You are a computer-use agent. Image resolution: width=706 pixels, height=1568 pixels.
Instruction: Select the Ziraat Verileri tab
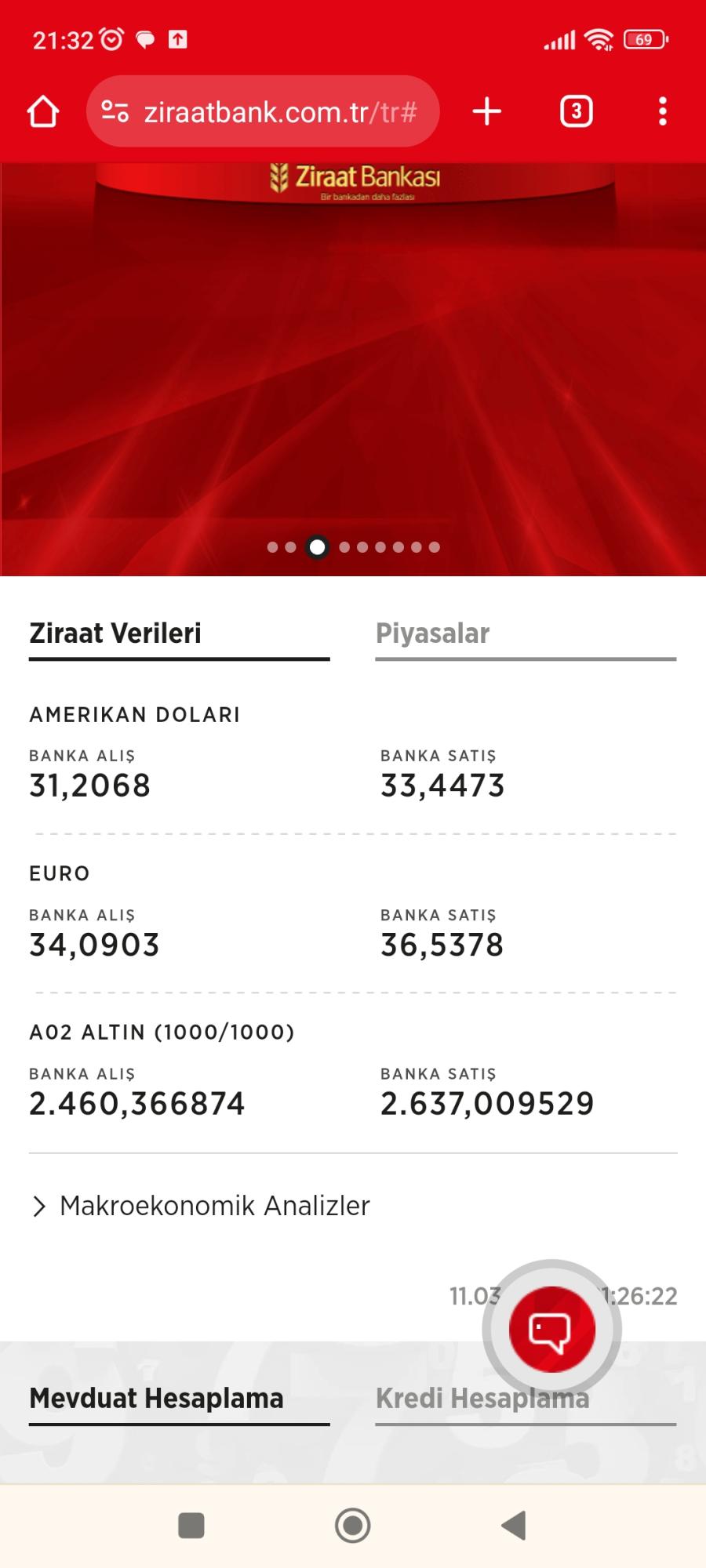coord(115,632)
